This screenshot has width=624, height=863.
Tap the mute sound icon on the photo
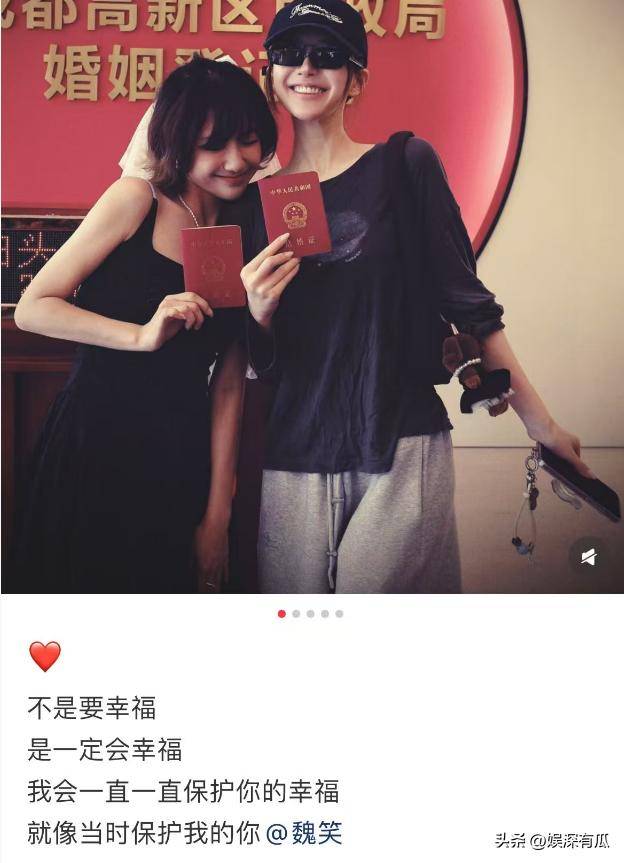point(589,557)
